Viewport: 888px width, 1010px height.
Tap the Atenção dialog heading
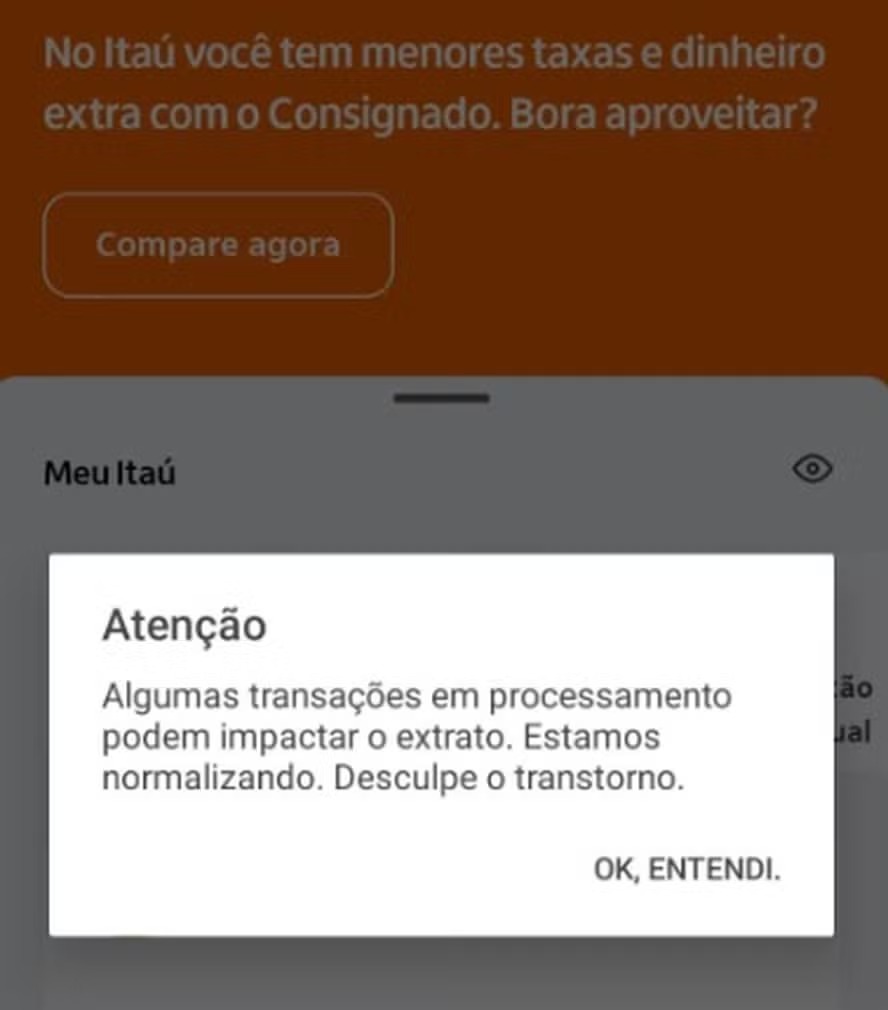pyautogui.click(x=184, y=624)
